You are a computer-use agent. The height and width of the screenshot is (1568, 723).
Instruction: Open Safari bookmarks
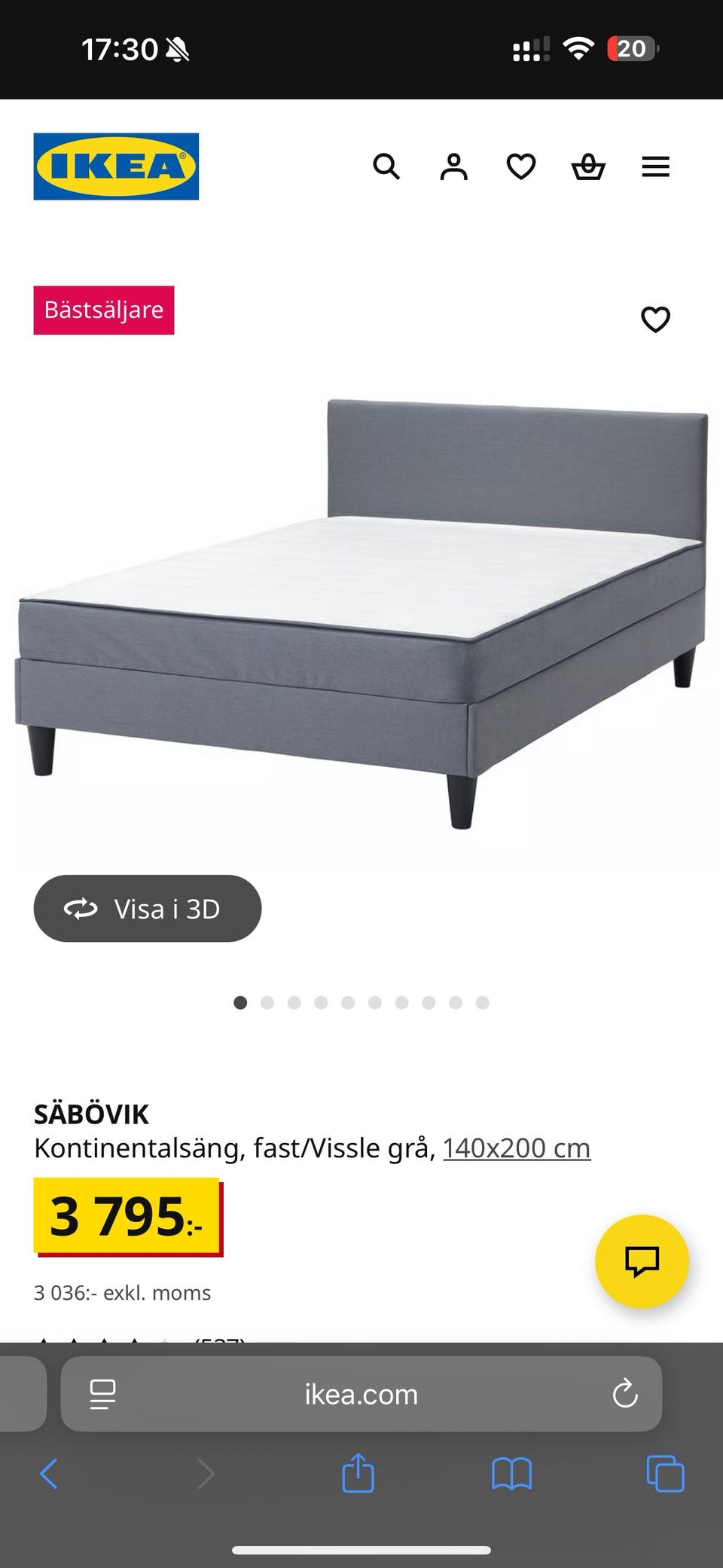click(511, 1473)
